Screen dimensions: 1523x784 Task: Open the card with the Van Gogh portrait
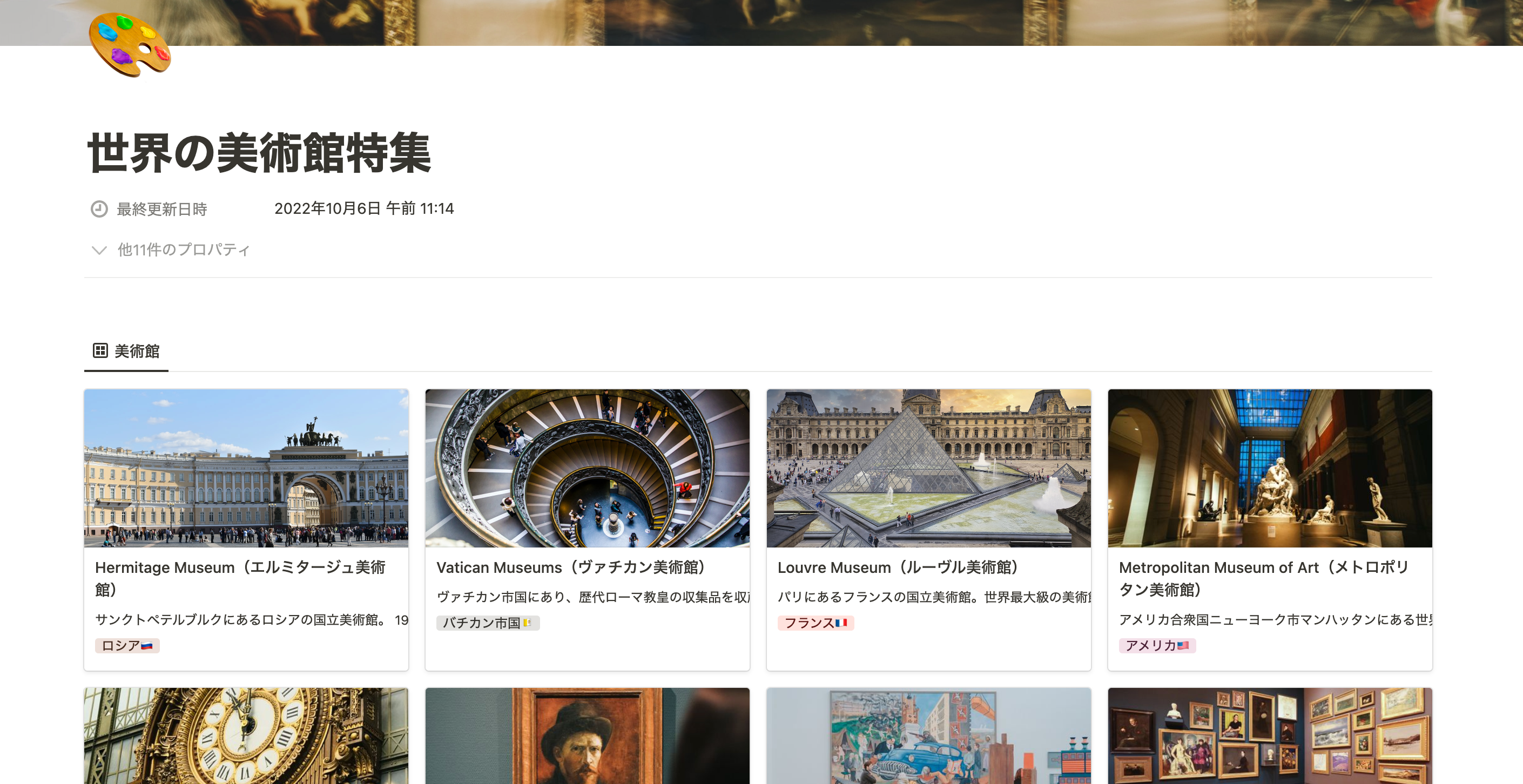[x=587, y=736]
